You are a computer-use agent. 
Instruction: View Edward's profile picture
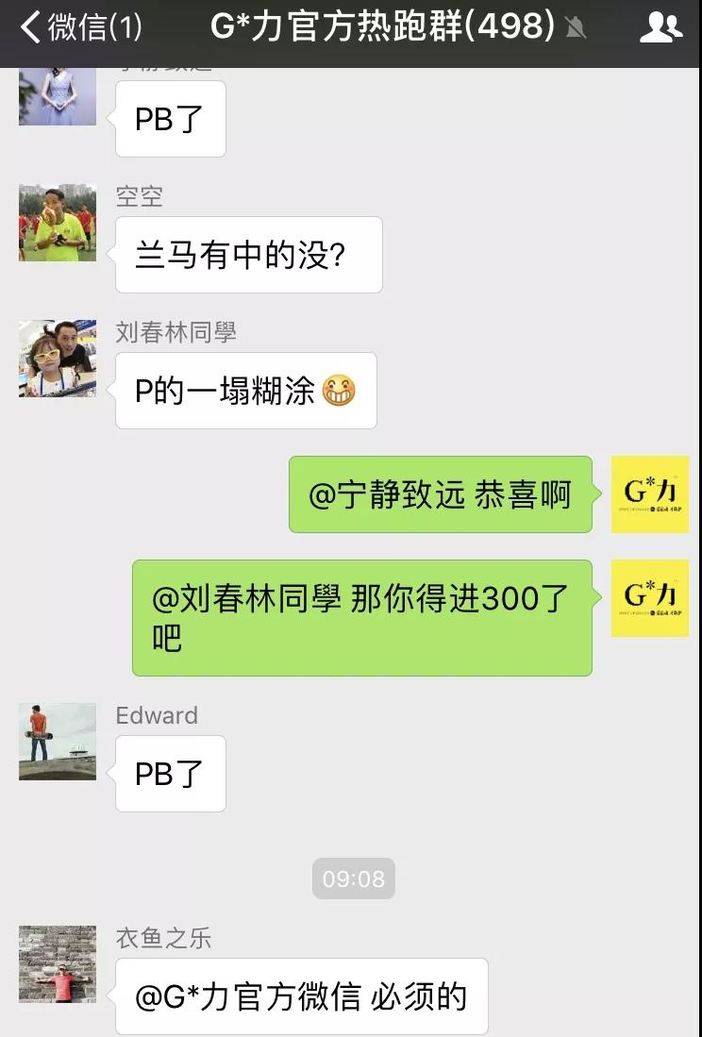(x=58, y=741)
